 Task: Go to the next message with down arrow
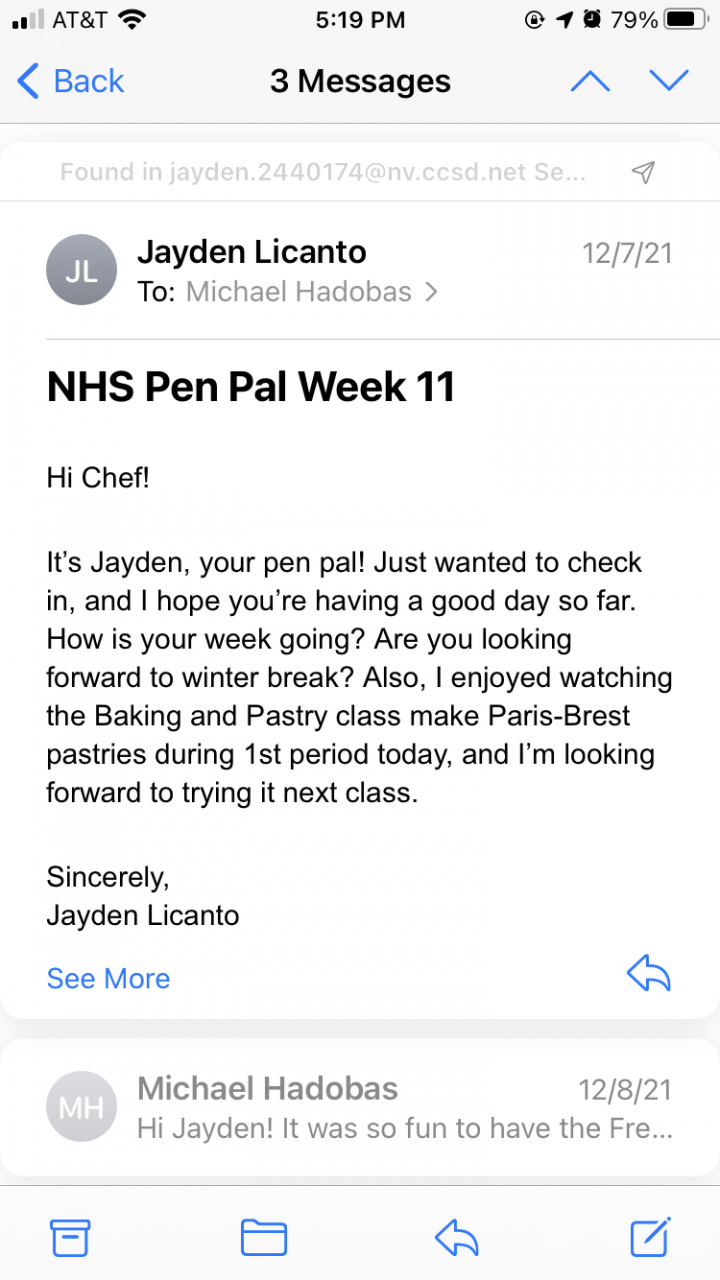(669, 81)
